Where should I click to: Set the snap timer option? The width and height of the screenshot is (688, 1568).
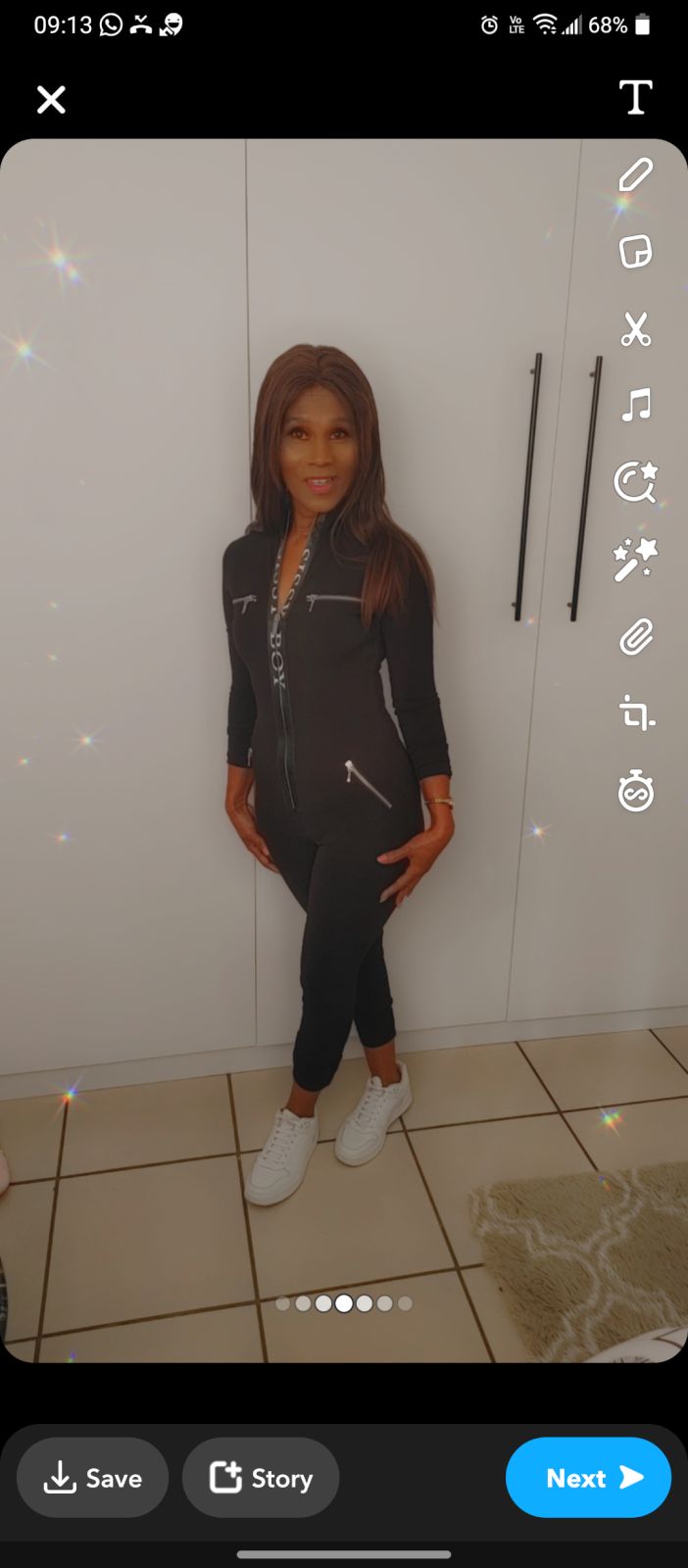(635, 791)
